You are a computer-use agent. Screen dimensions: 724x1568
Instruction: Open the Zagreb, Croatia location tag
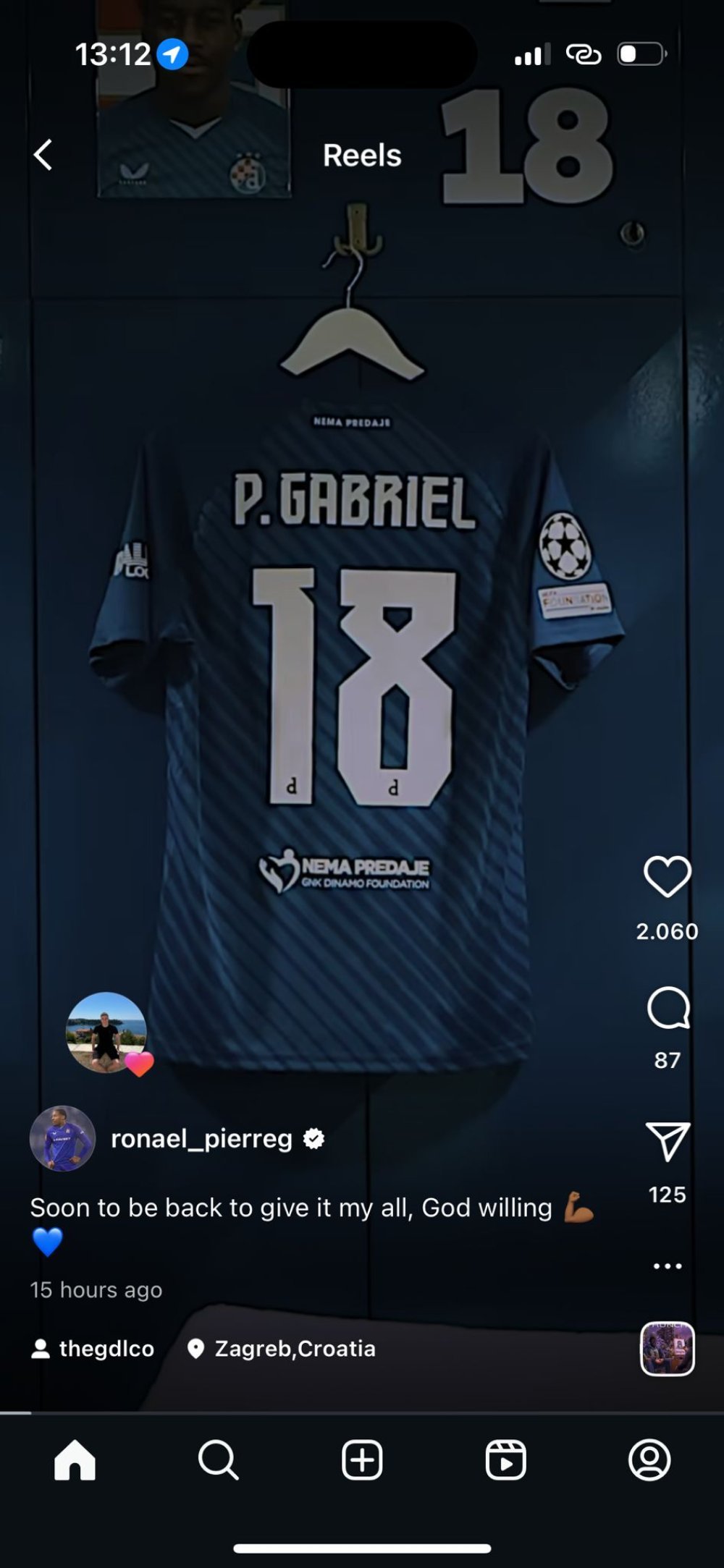pos(282,1349)
